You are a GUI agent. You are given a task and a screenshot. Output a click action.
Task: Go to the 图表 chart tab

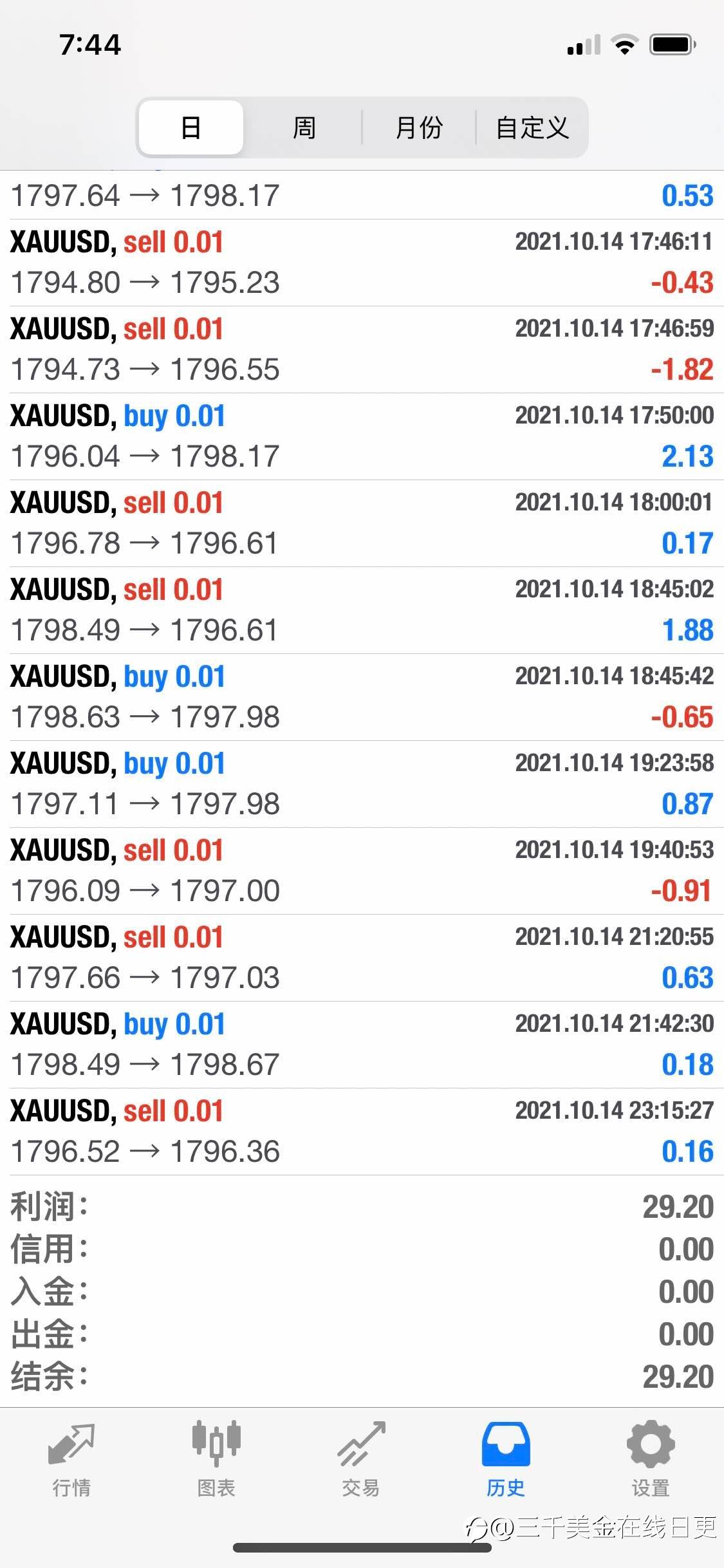[216, 1460]
